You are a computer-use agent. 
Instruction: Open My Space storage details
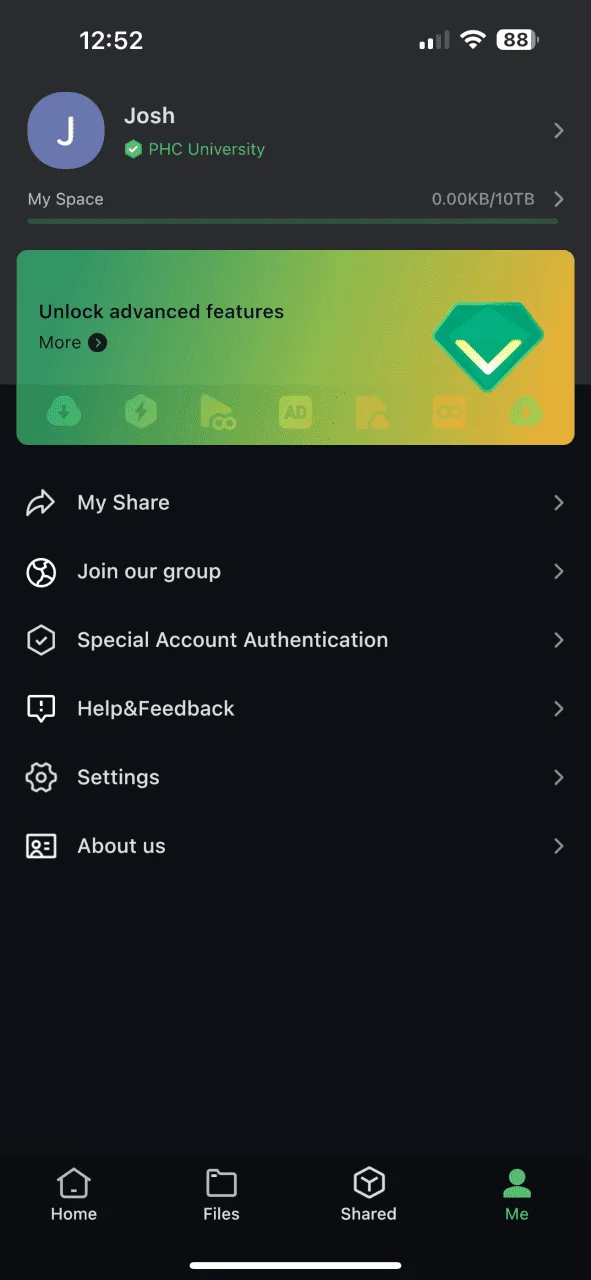coord(295,200)
